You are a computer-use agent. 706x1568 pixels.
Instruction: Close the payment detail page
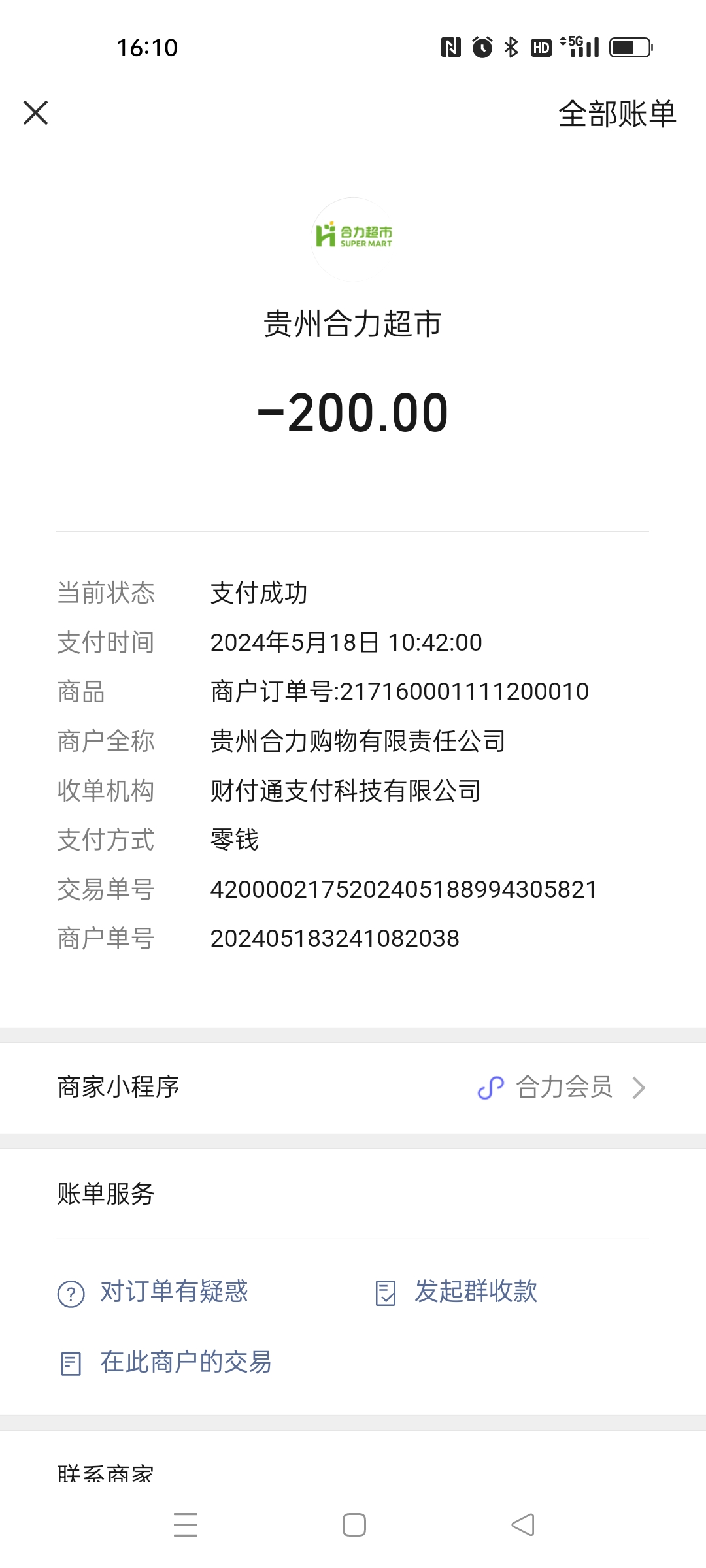36,112
